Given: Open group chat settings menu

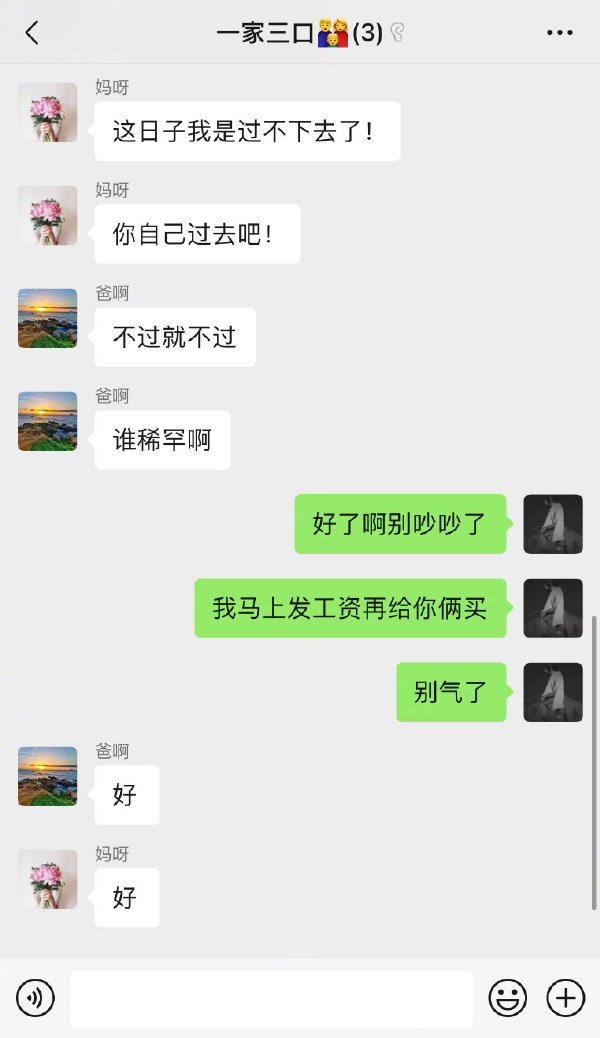Looking at the screenshot, I should click(560, 33).
